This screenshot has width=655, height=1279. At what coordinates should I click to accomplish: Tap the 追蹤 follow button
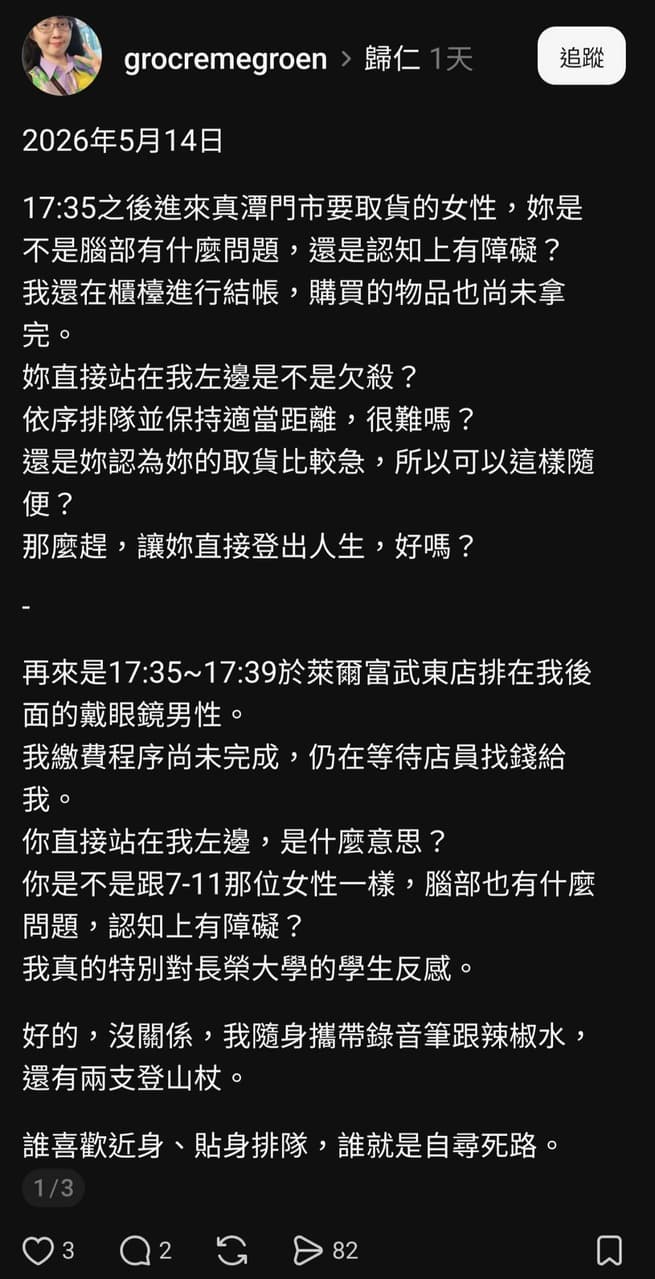[x=582, y=56]
